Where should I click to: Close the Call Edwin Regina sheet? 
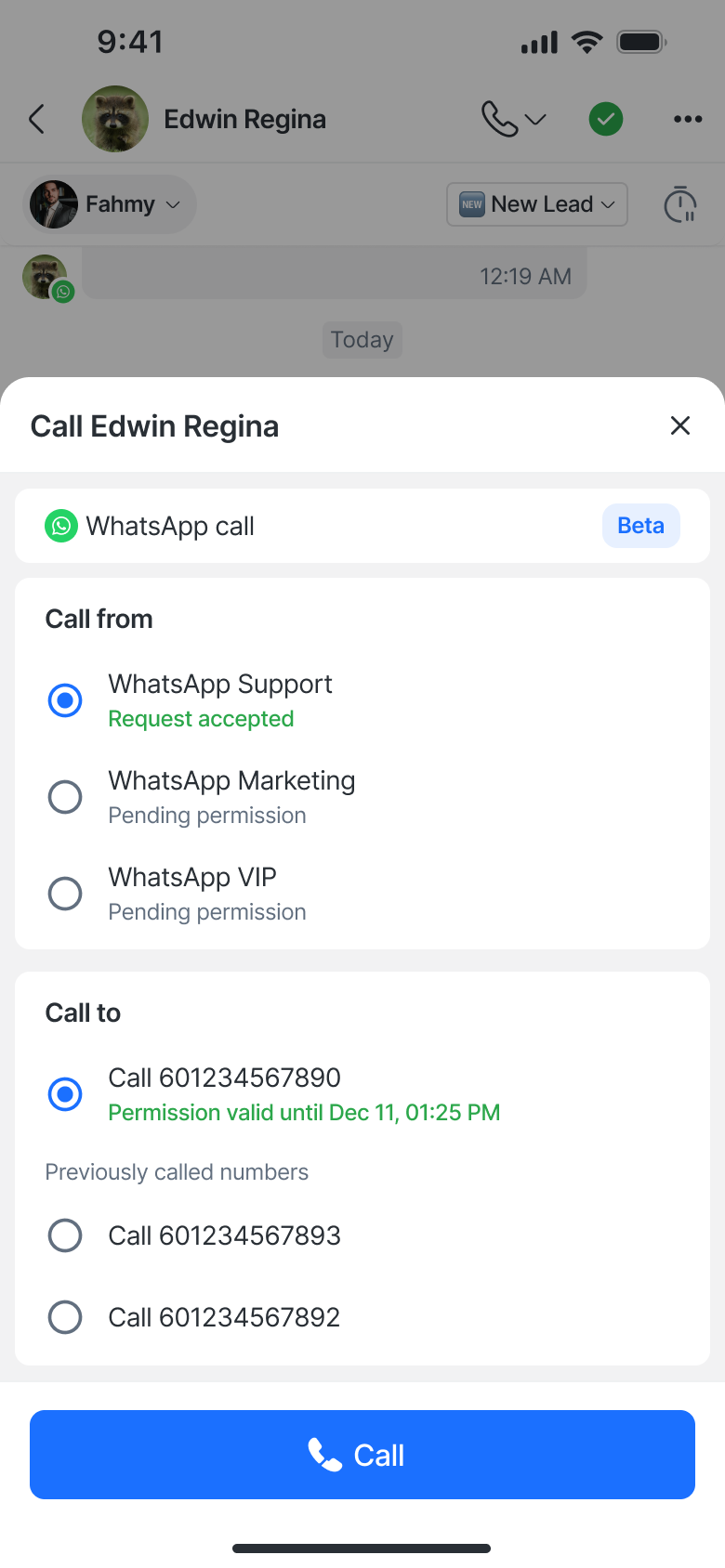click(x=679, y=425)
